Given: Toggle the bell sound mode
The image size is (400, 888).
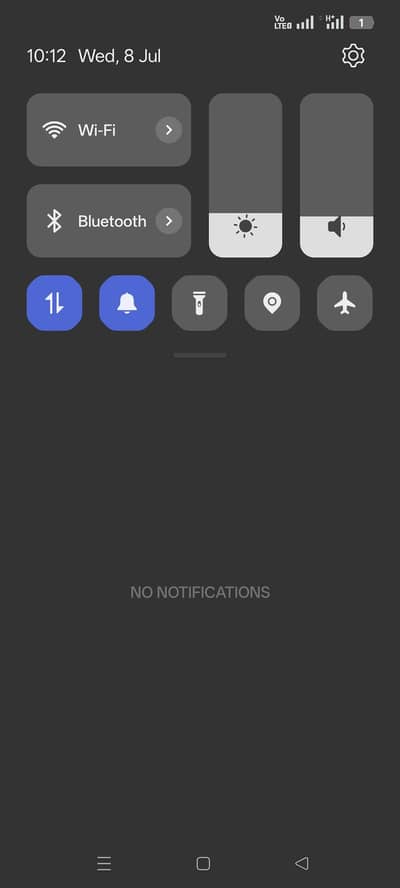Looking at the screenshot, I should pyautogui.click(x=127, y=303).
